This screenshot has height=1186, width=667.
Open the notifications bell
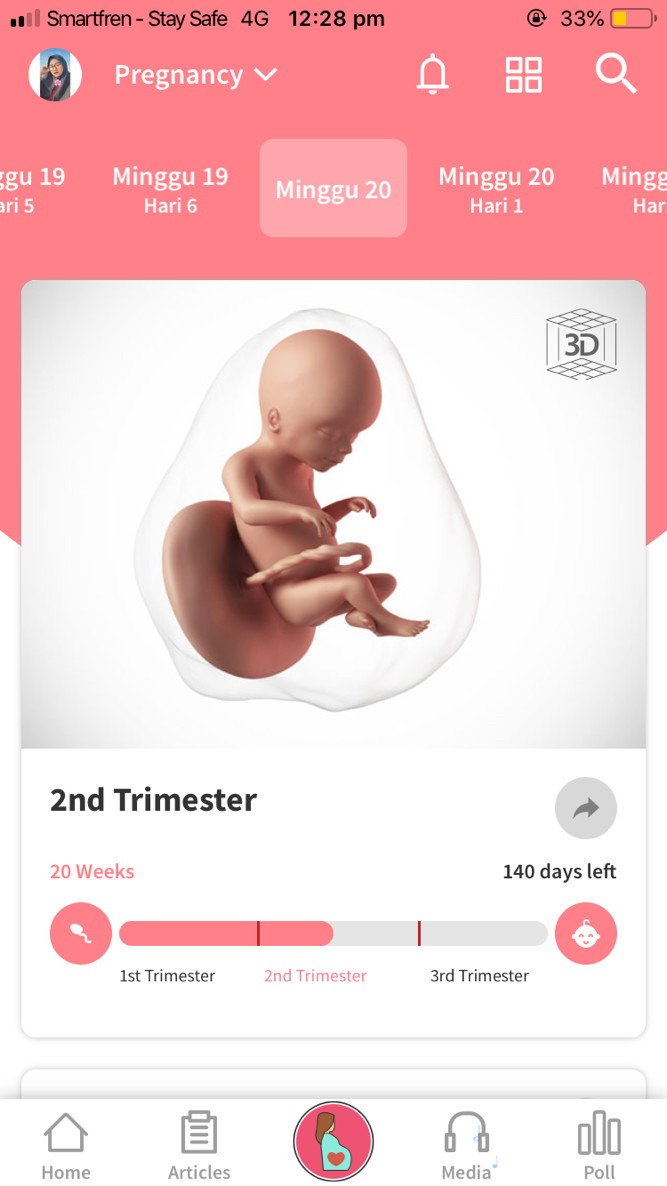coord(433,75)
